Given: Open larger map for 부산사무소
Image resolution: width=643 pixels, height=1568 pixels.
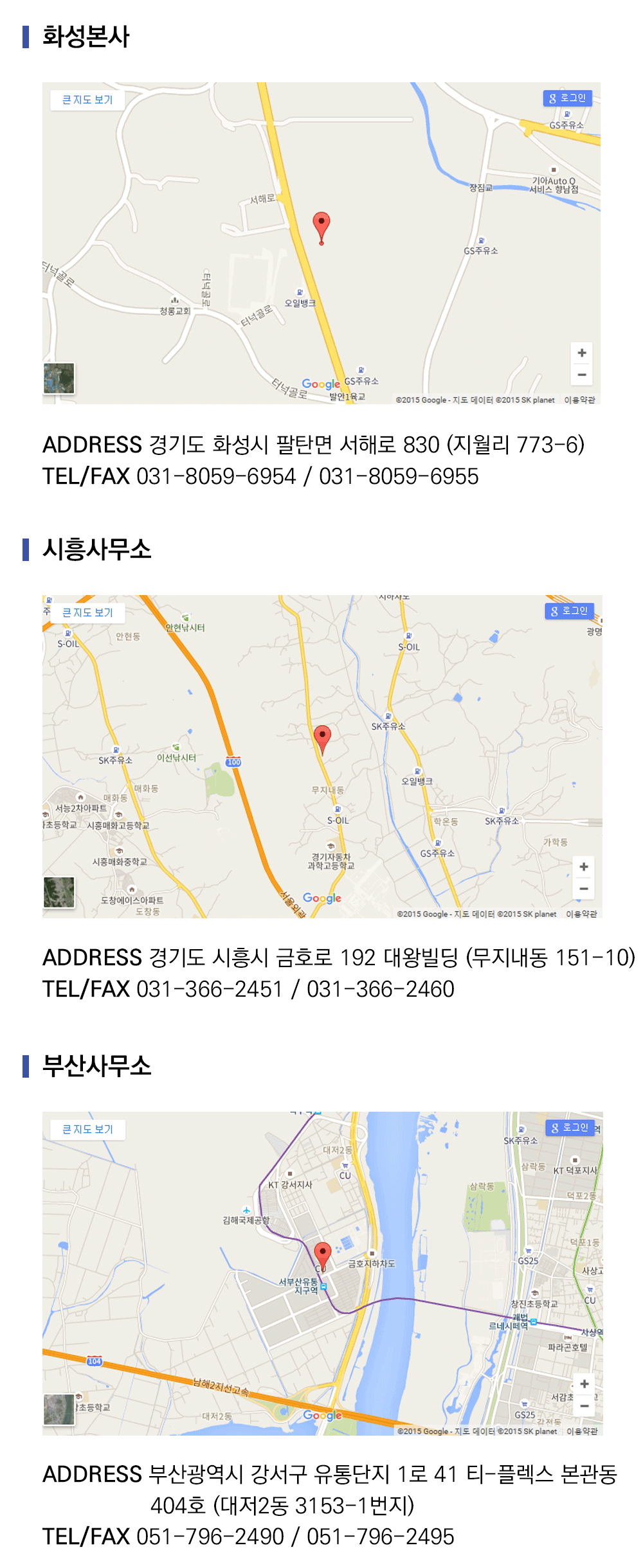Looking at the screenshot, I should [87, 1129].
